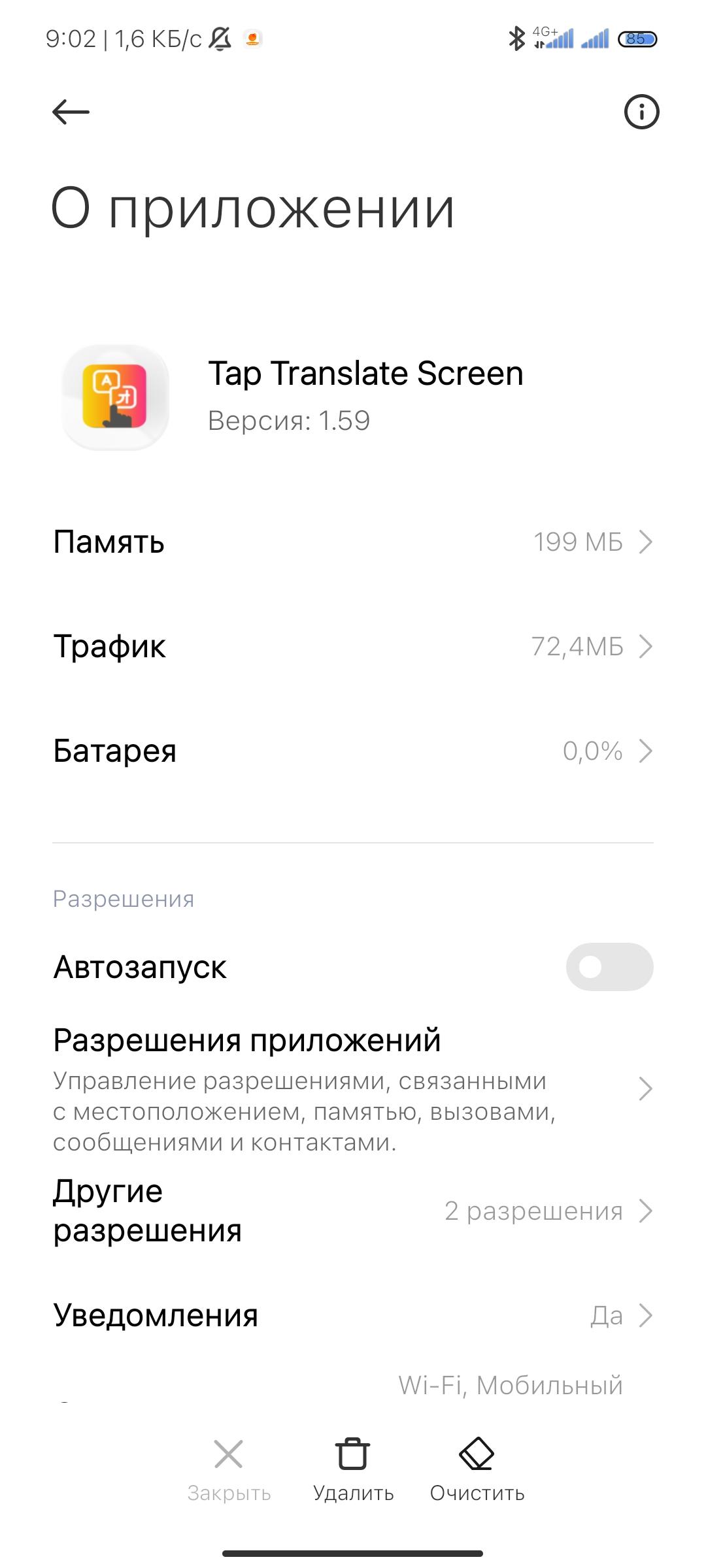
Task: Open the info icon in the top-right corner
Action: pos(641,112)
